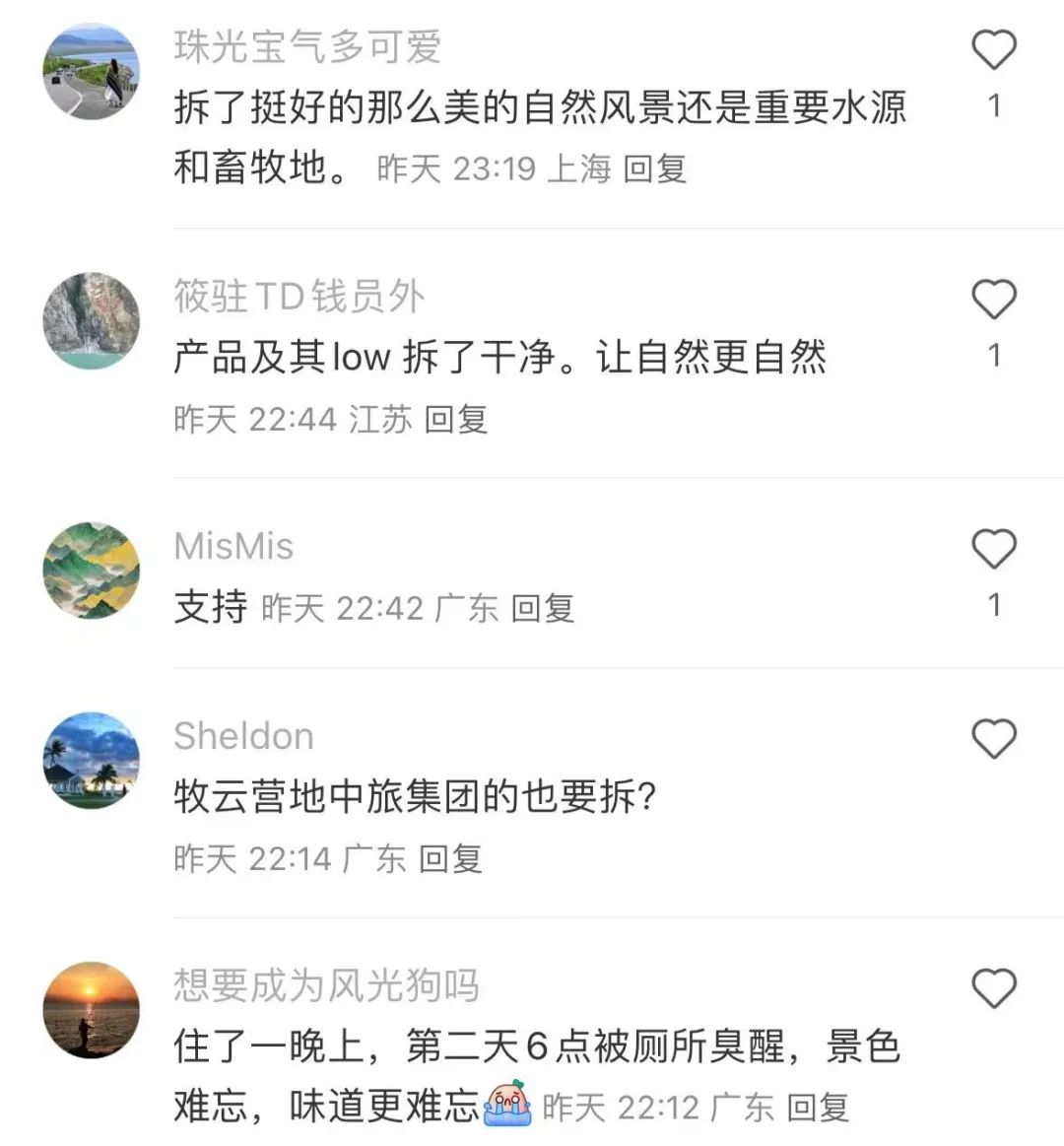Open the username MisMis
Image resolution: width=1064 pixels, height=1146 pixels.
tap(233, 546)
